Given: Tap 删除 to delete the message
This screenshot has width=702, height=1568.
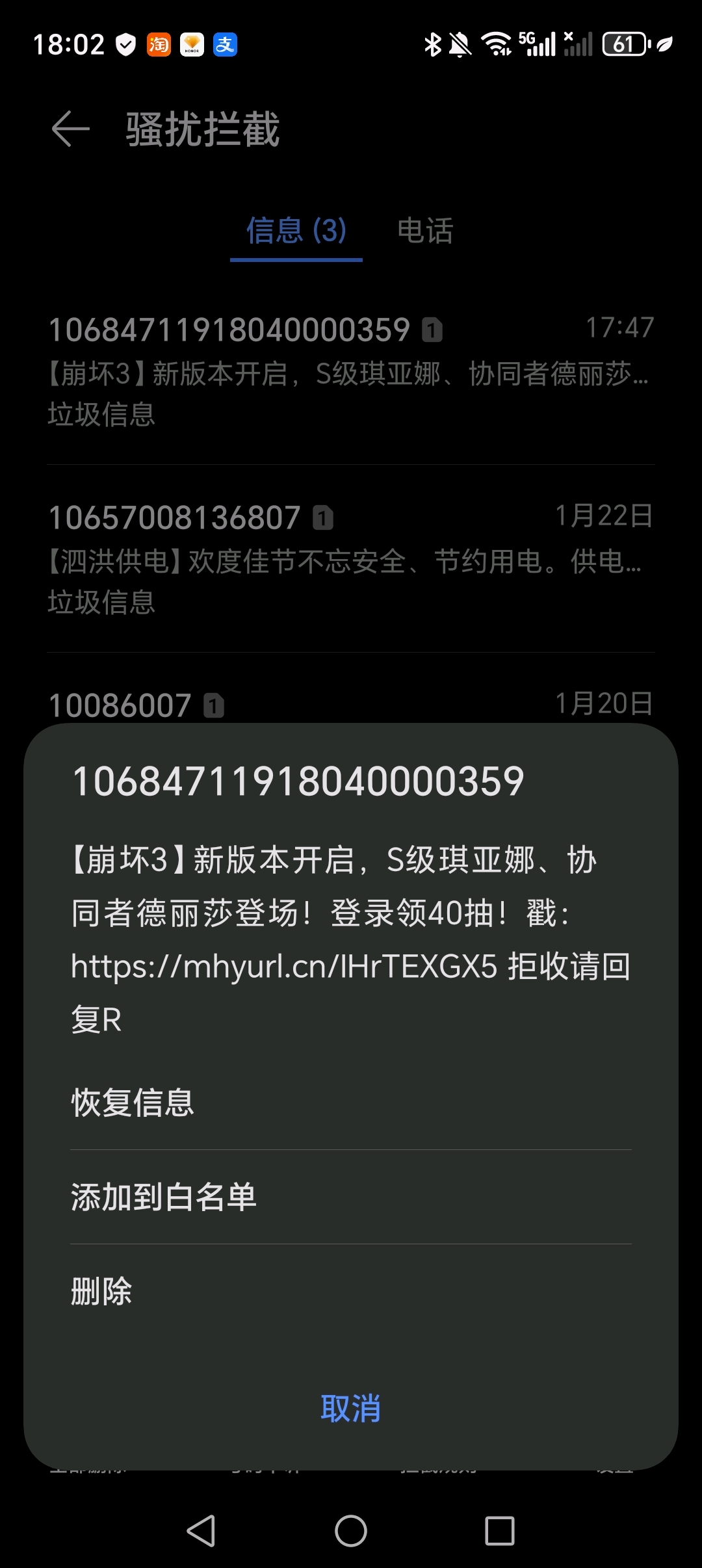Looking at the screenshot, I should tap(351, 1291).
